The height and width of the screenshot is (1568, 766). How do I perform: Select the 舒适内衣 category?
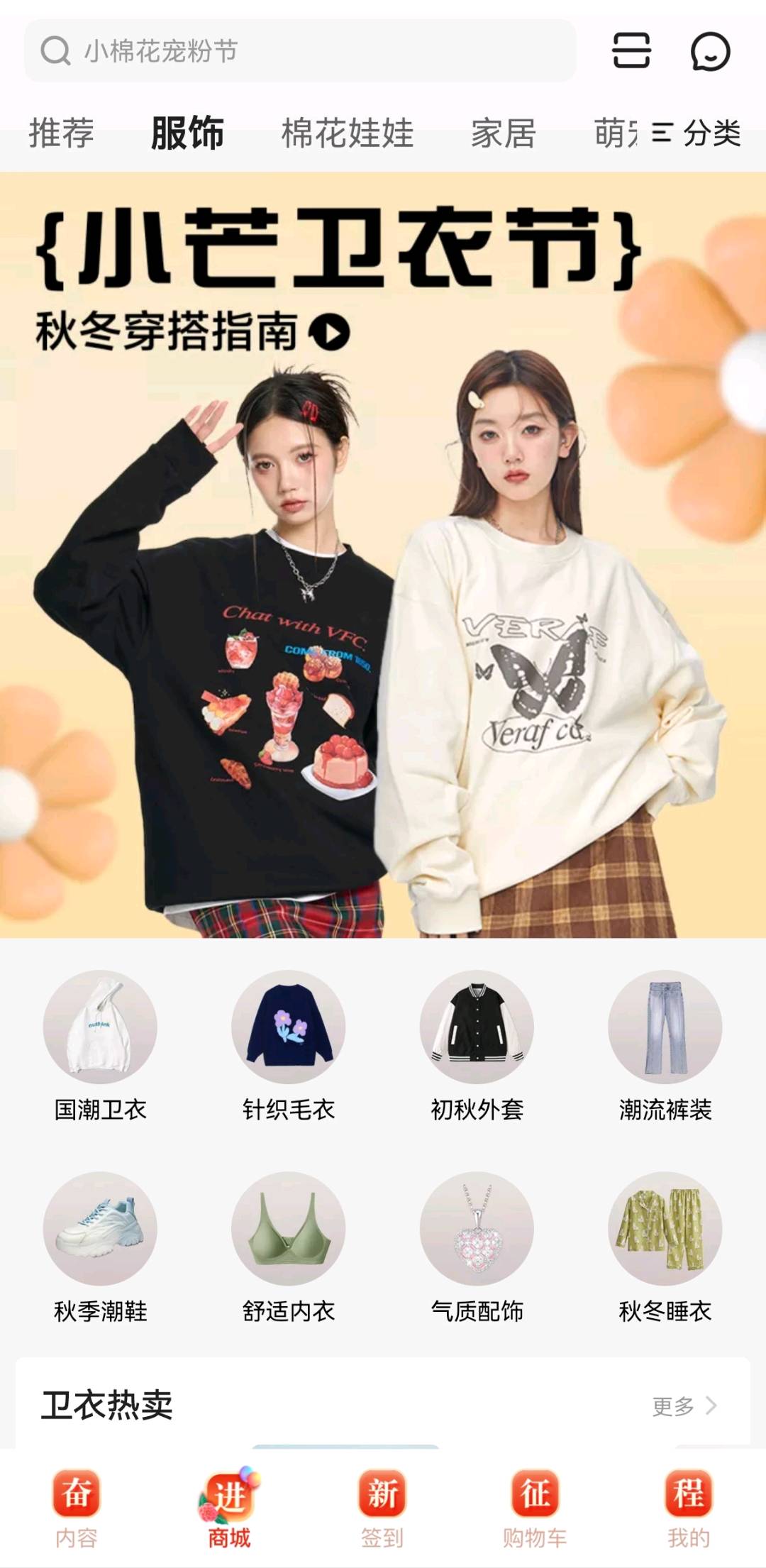click(288, 1247)
